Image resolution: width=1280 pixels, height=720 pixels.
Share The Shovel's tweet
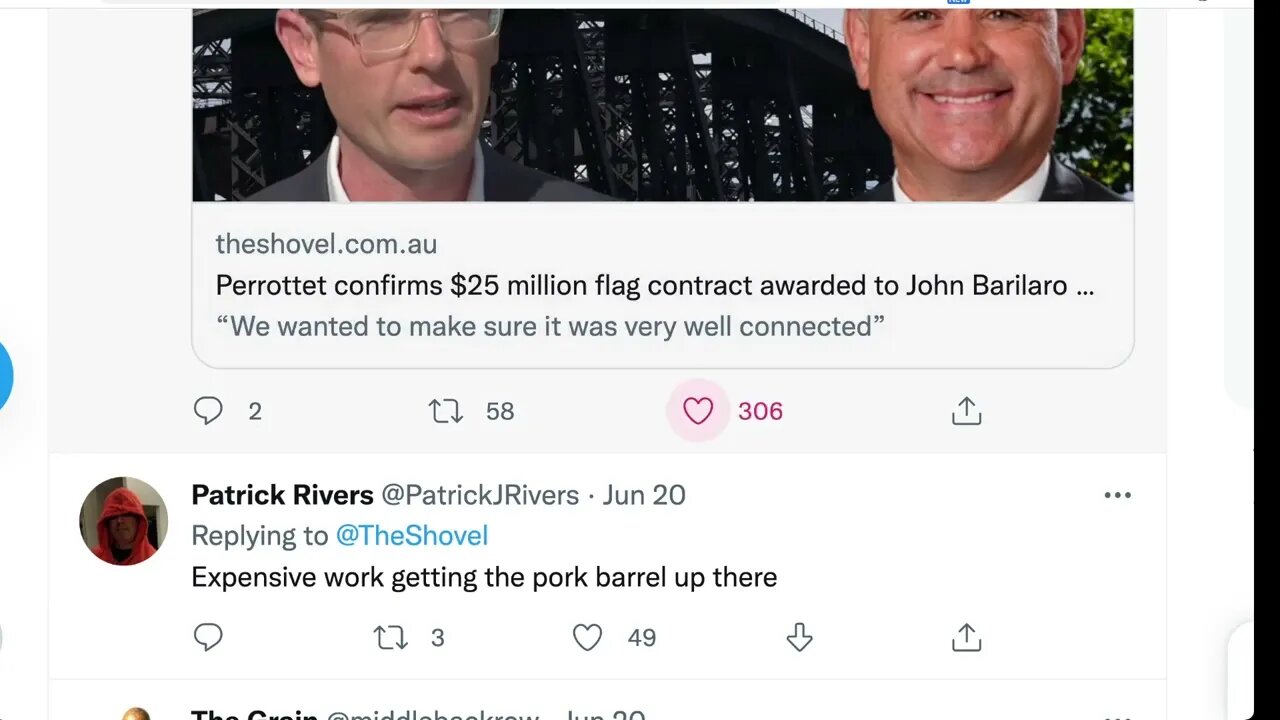(x=966, y=411)
